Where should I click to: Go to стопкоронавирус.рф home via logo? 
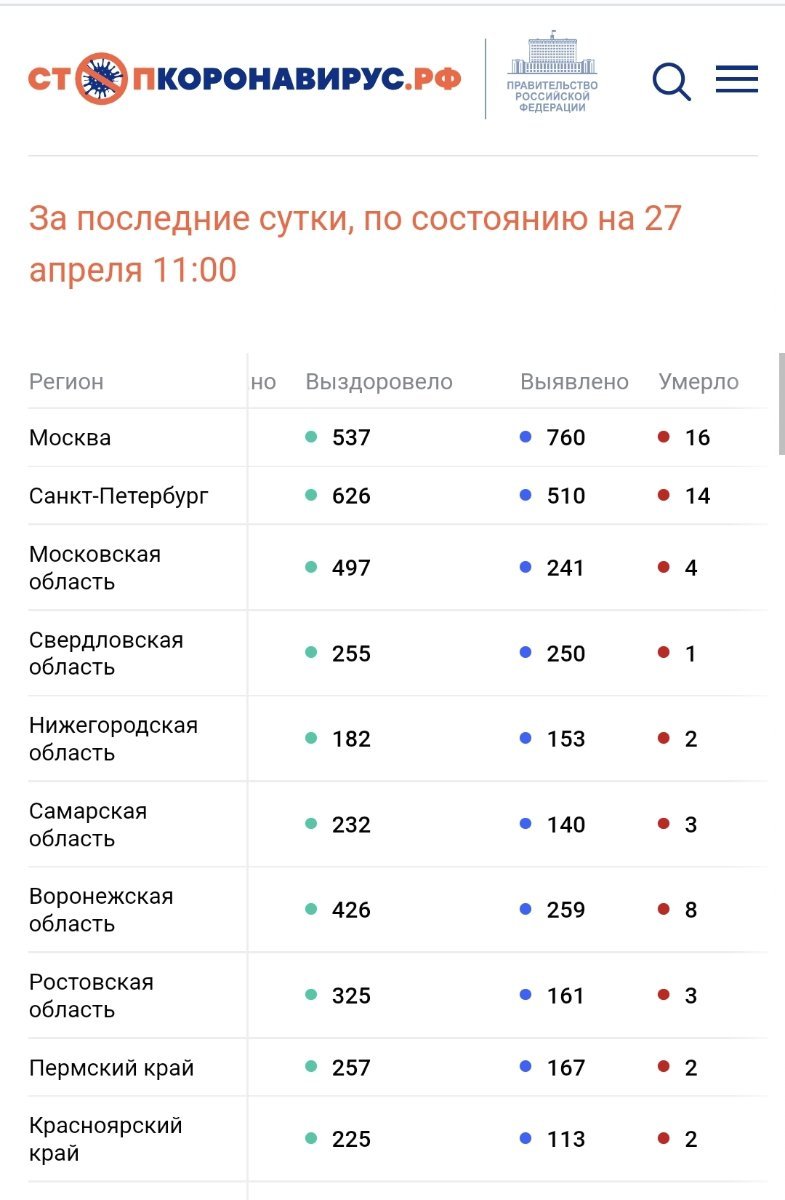[245, 79]
